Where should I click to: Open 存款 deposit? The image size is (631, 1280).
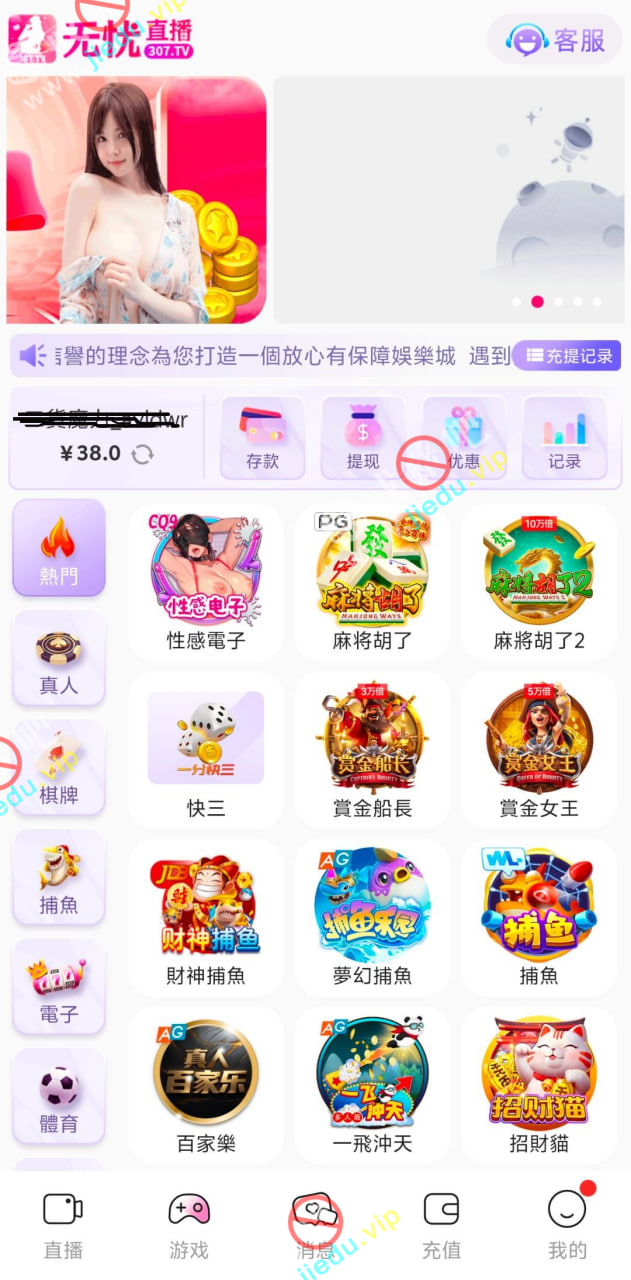[x=262, y=438]
